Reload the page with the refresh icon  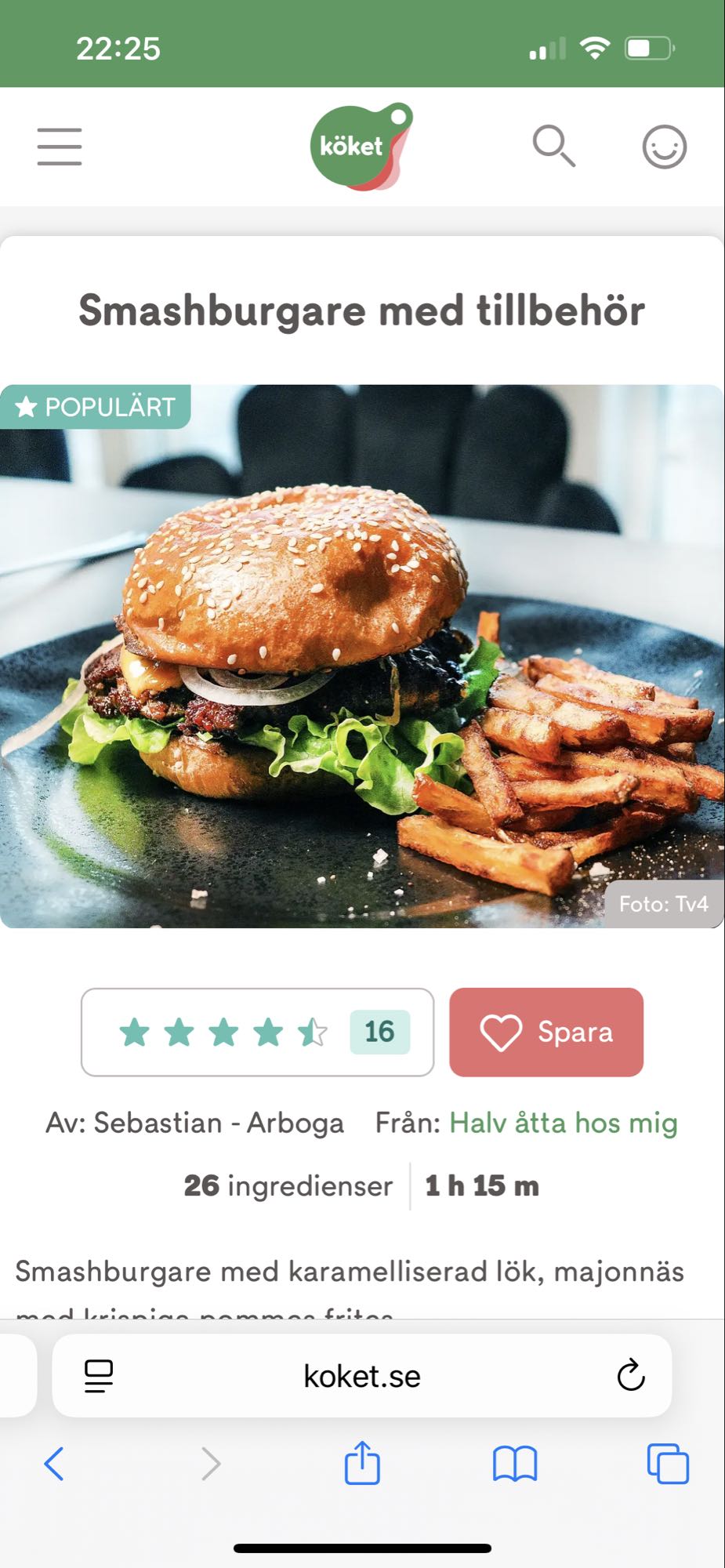pyautogui.click(x=629, y=1374)
